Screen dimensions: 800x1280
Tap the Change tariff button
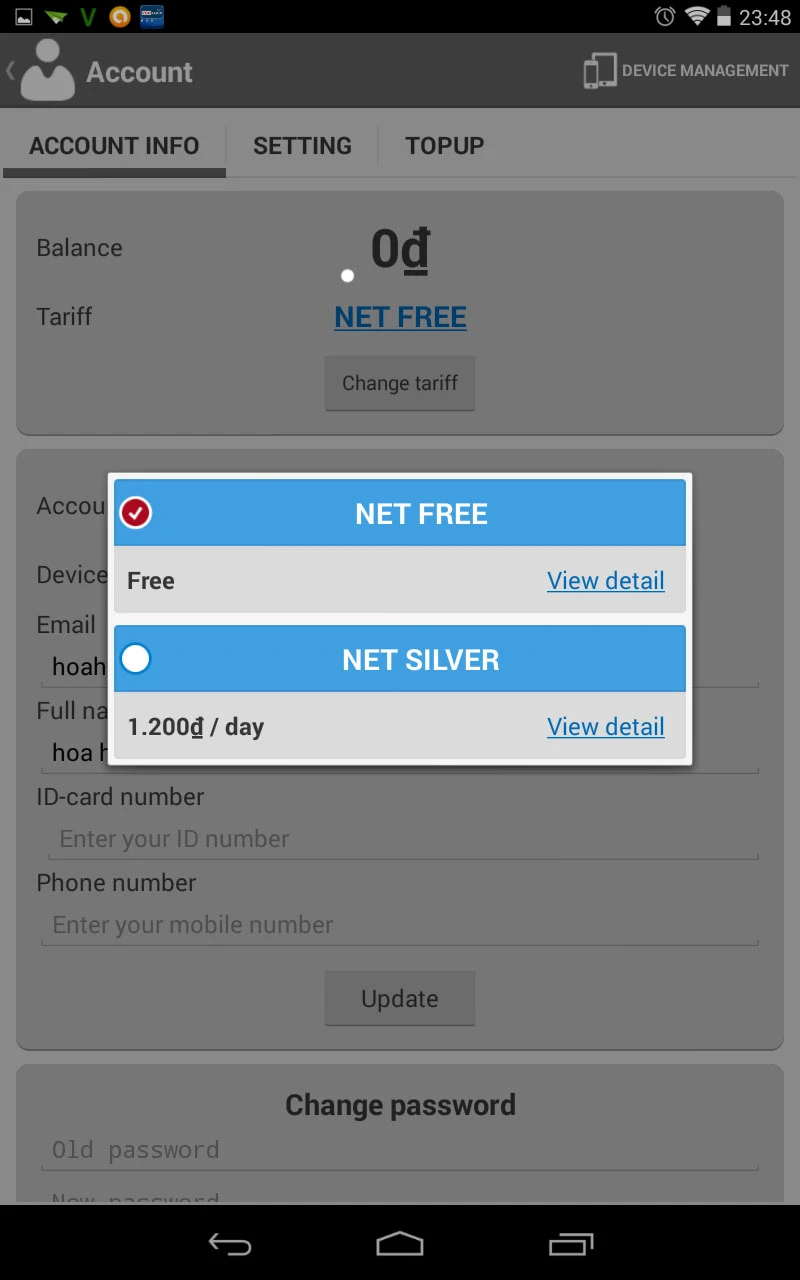click(399, 383)
